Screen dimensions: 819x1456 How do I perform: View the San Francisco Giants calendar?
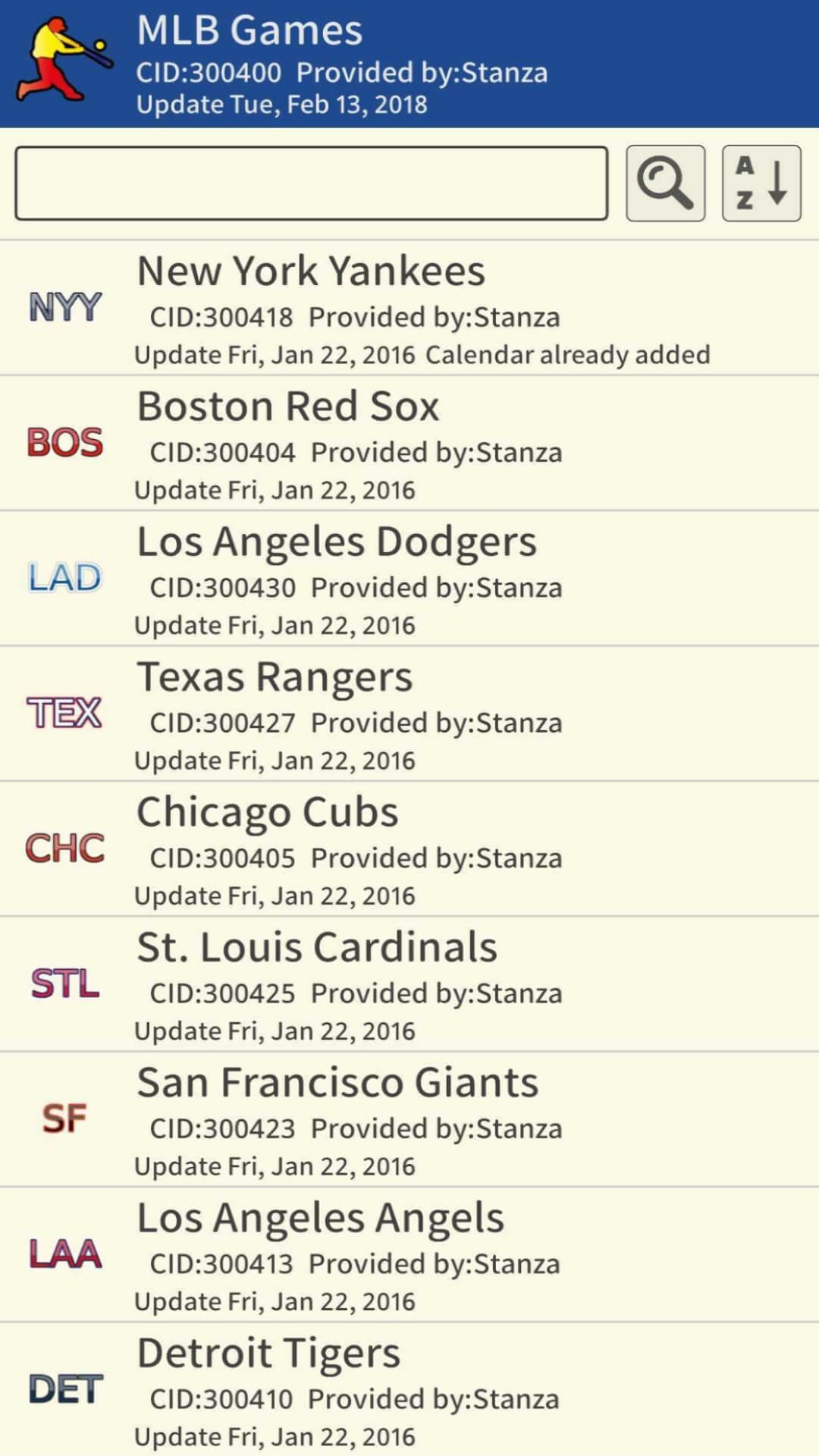409,1119
